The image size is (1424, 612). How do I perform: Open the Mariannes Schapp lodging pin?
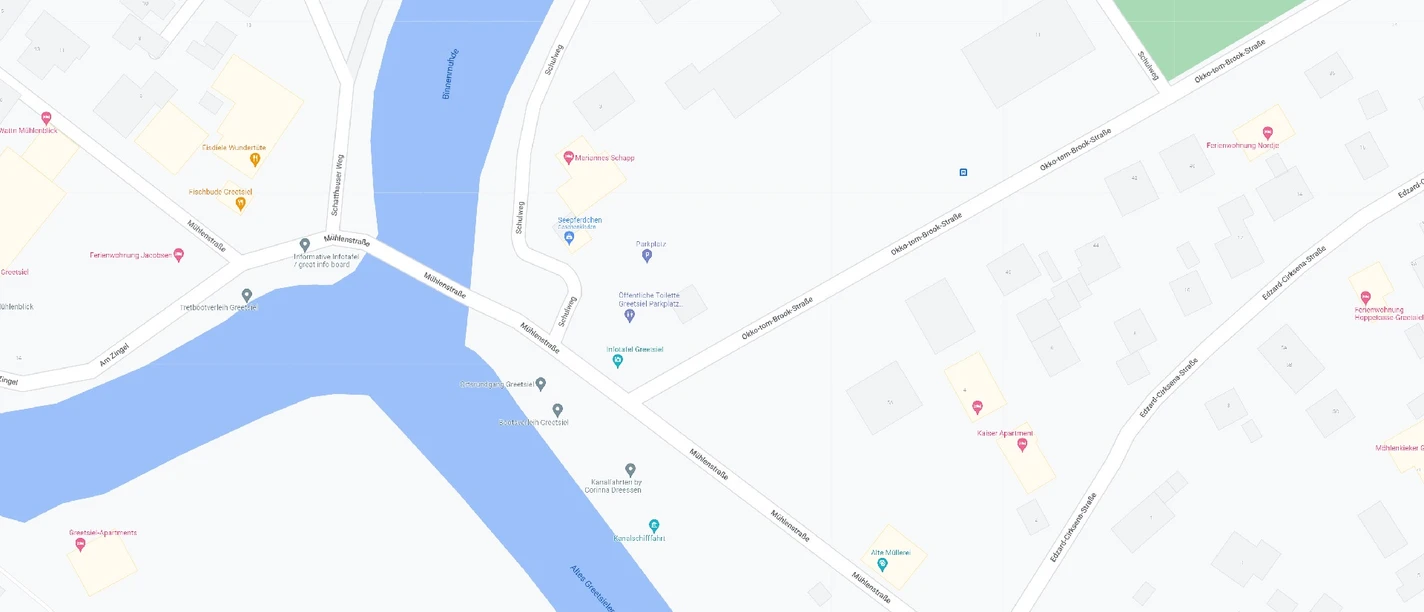click(x=569, y=158)
